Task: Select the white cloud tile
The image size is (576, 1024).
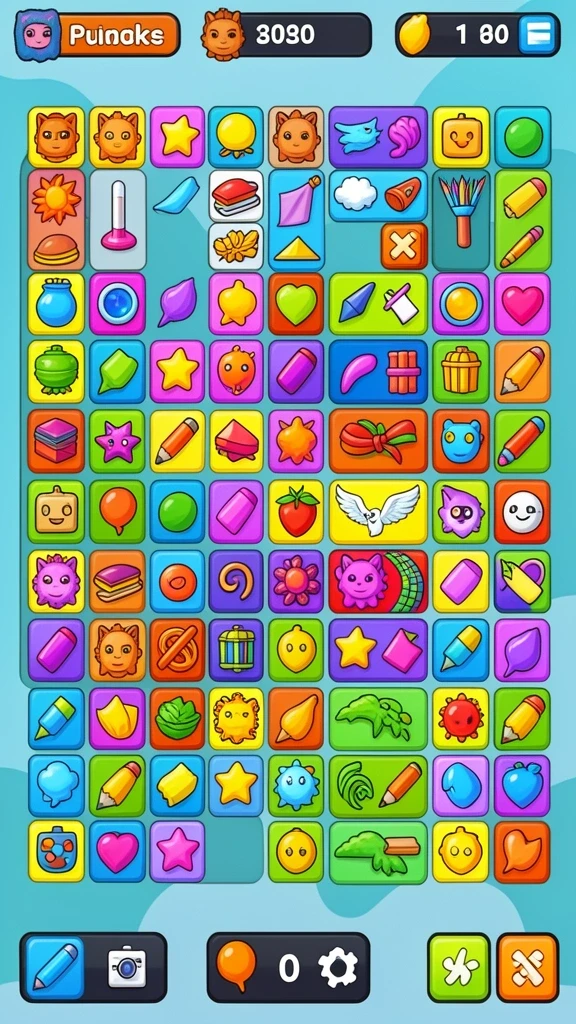Action: coord(355,193)
